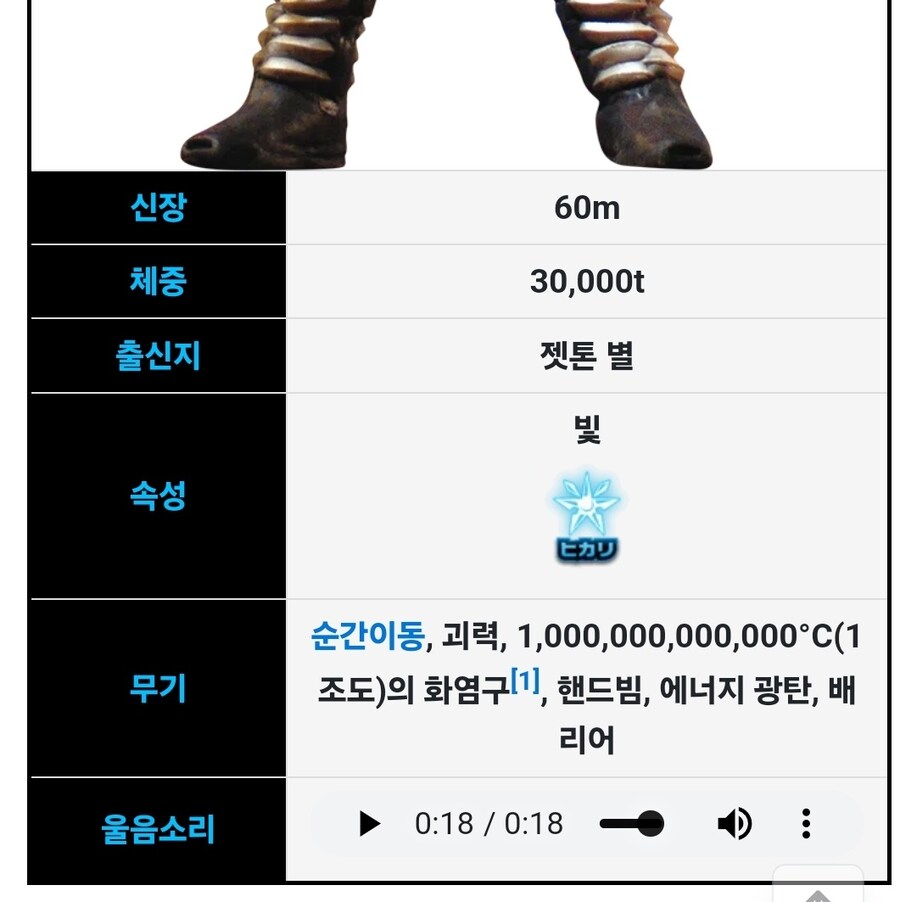Open footnote [1] on the 화염구 entry

525,683
